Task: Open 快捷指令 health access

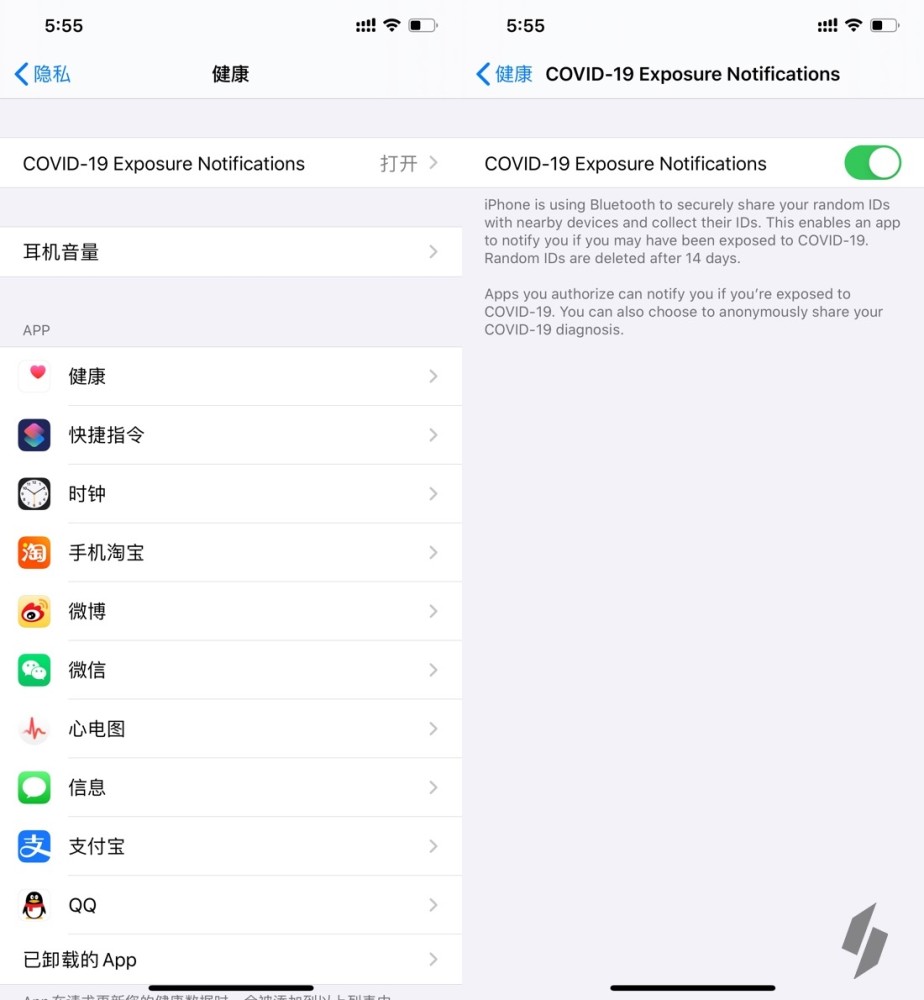Action: tap(230, 435)
